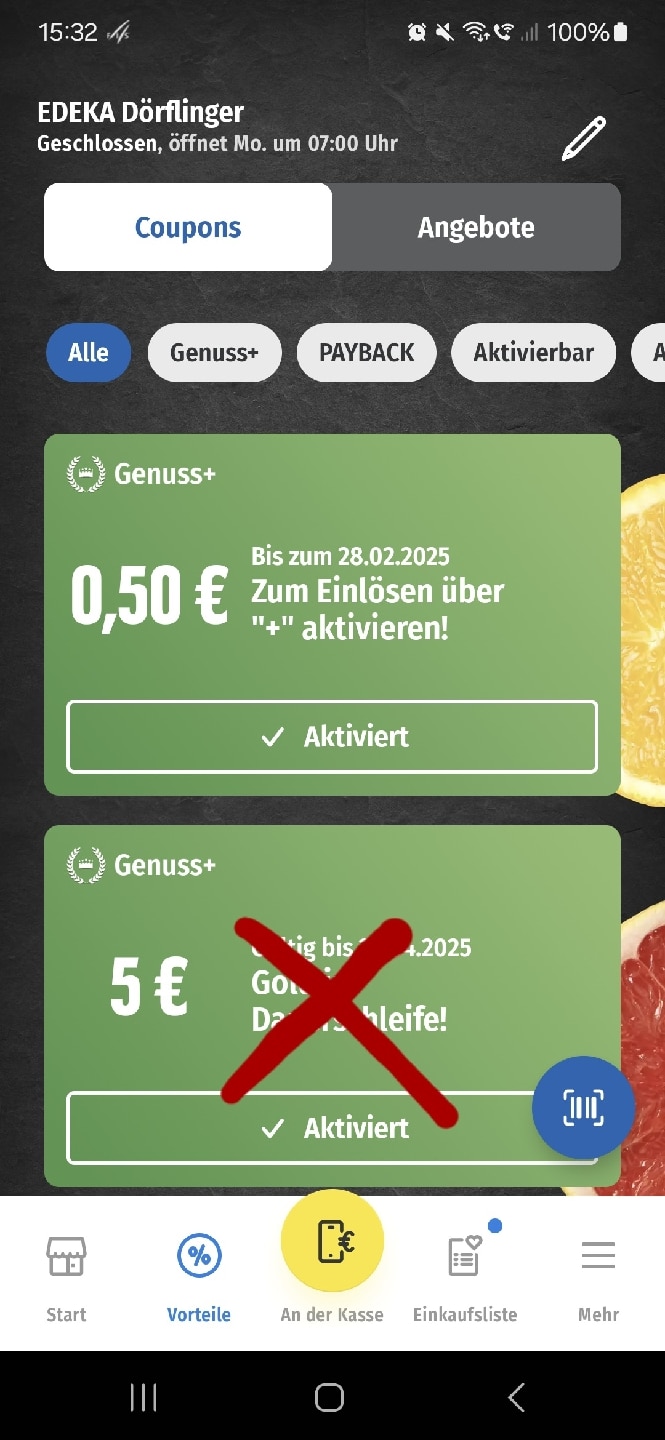
Task: Filter coupons by Genuss+ chip
Action: 214,352
